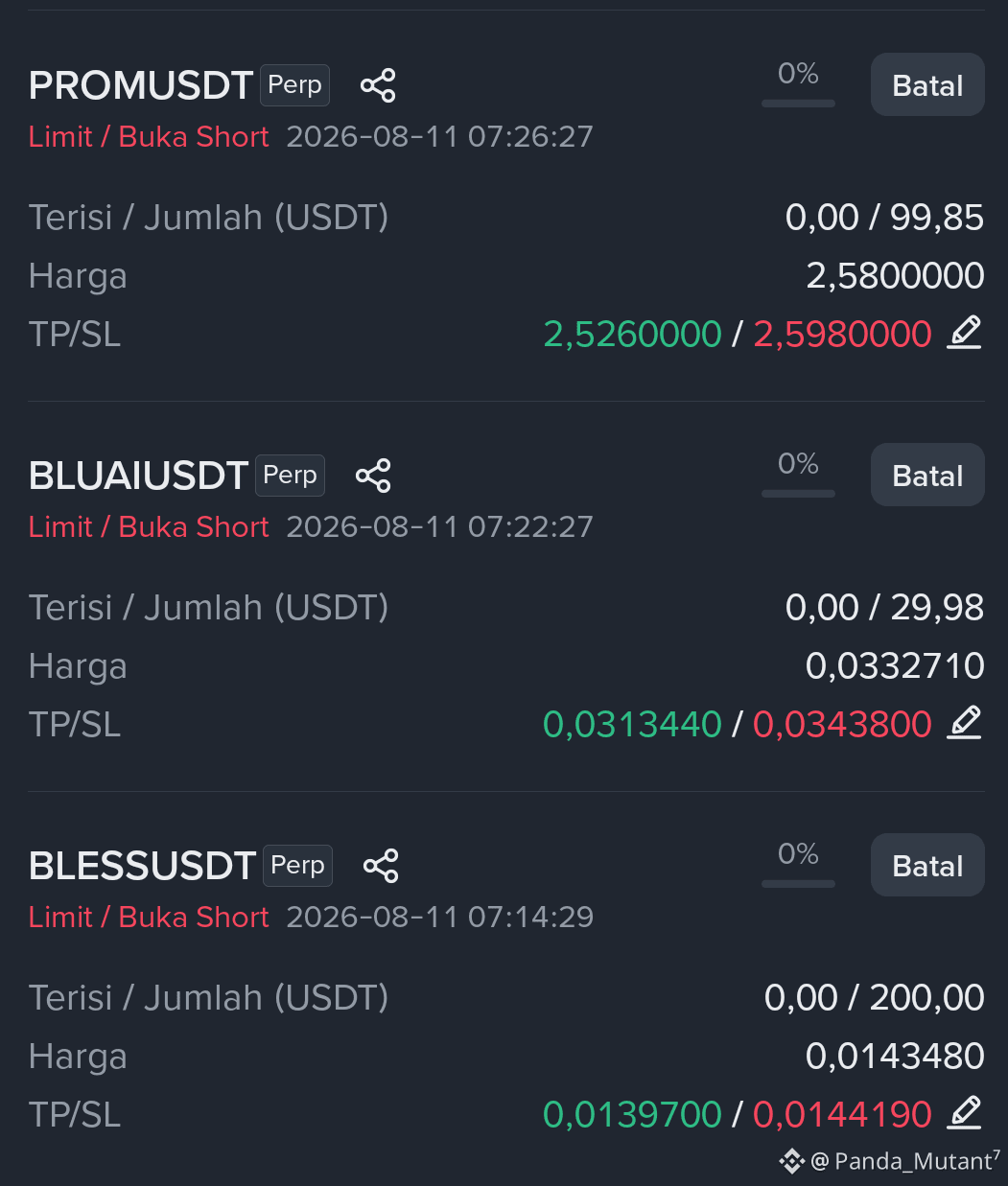Open the BLESSUSDT contract title

point(143,866)
